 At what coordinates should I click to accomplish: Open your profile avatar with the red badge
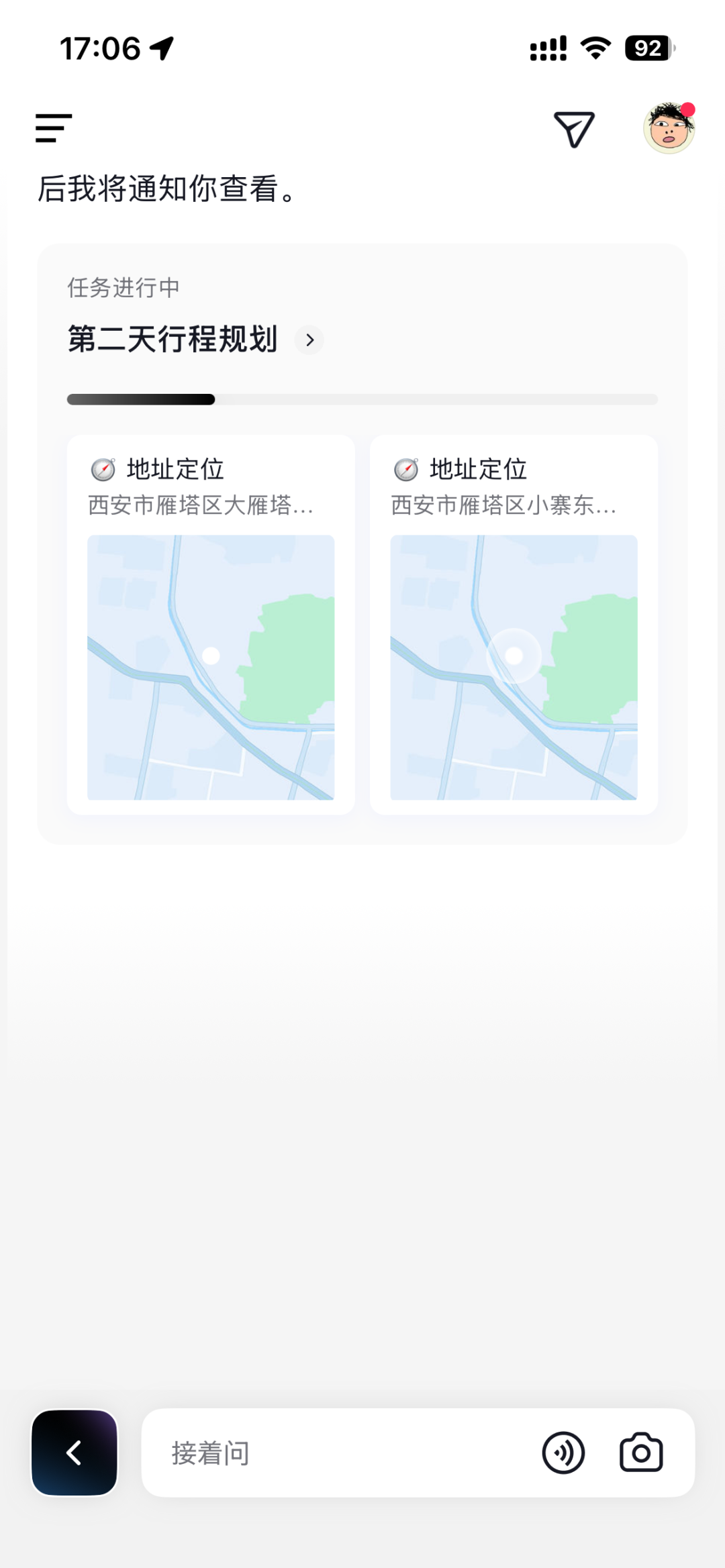[669, 129]
